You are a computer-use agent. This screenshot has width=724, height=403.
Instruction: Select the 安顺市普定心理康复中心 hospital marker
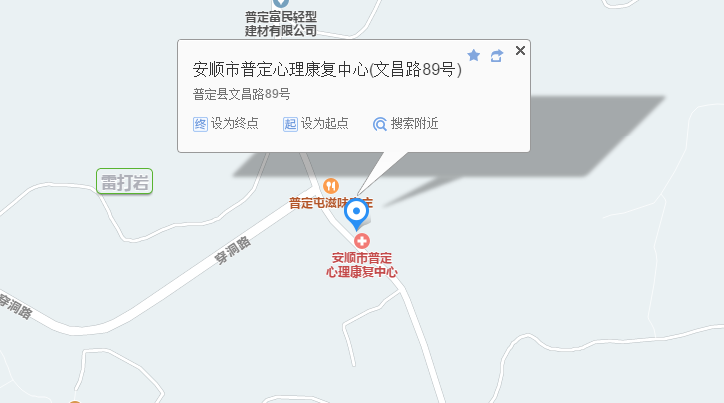click(361, 241)
